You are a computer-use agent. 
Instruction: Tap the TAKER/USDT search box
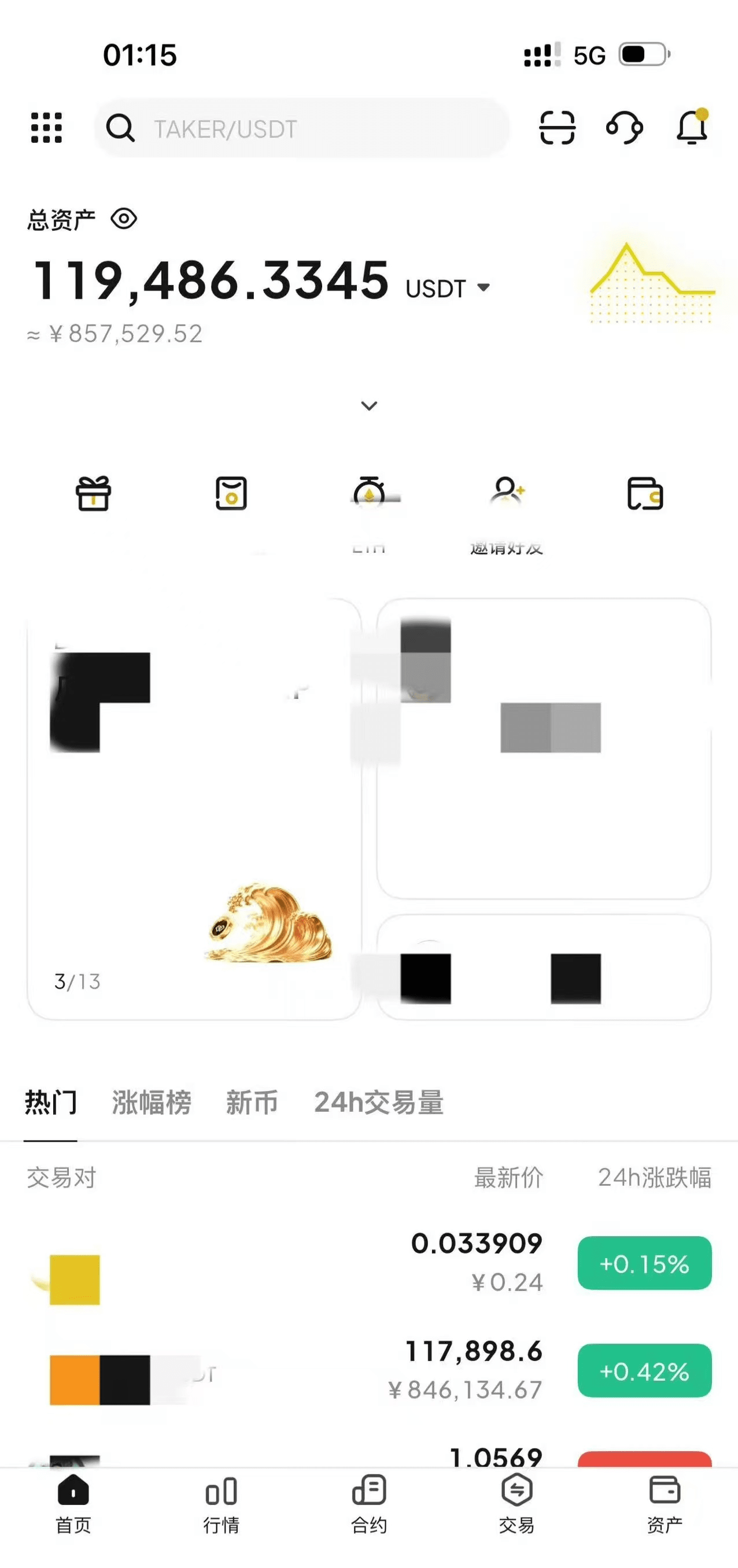pos(301,128)
